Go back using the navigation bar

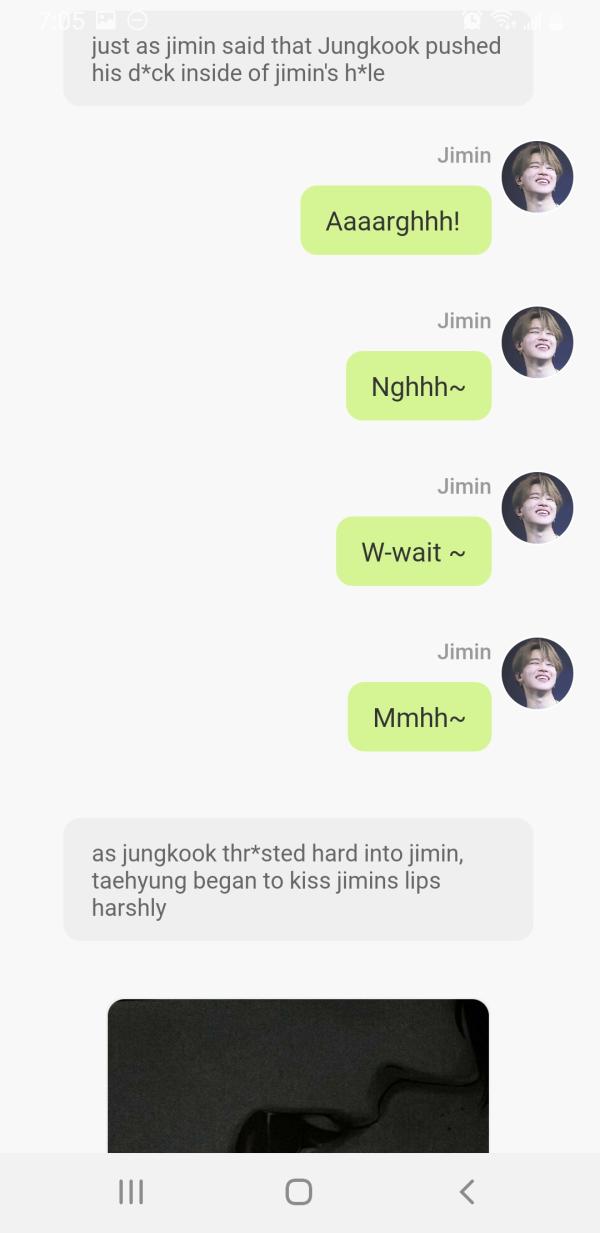click(466, 1191)
